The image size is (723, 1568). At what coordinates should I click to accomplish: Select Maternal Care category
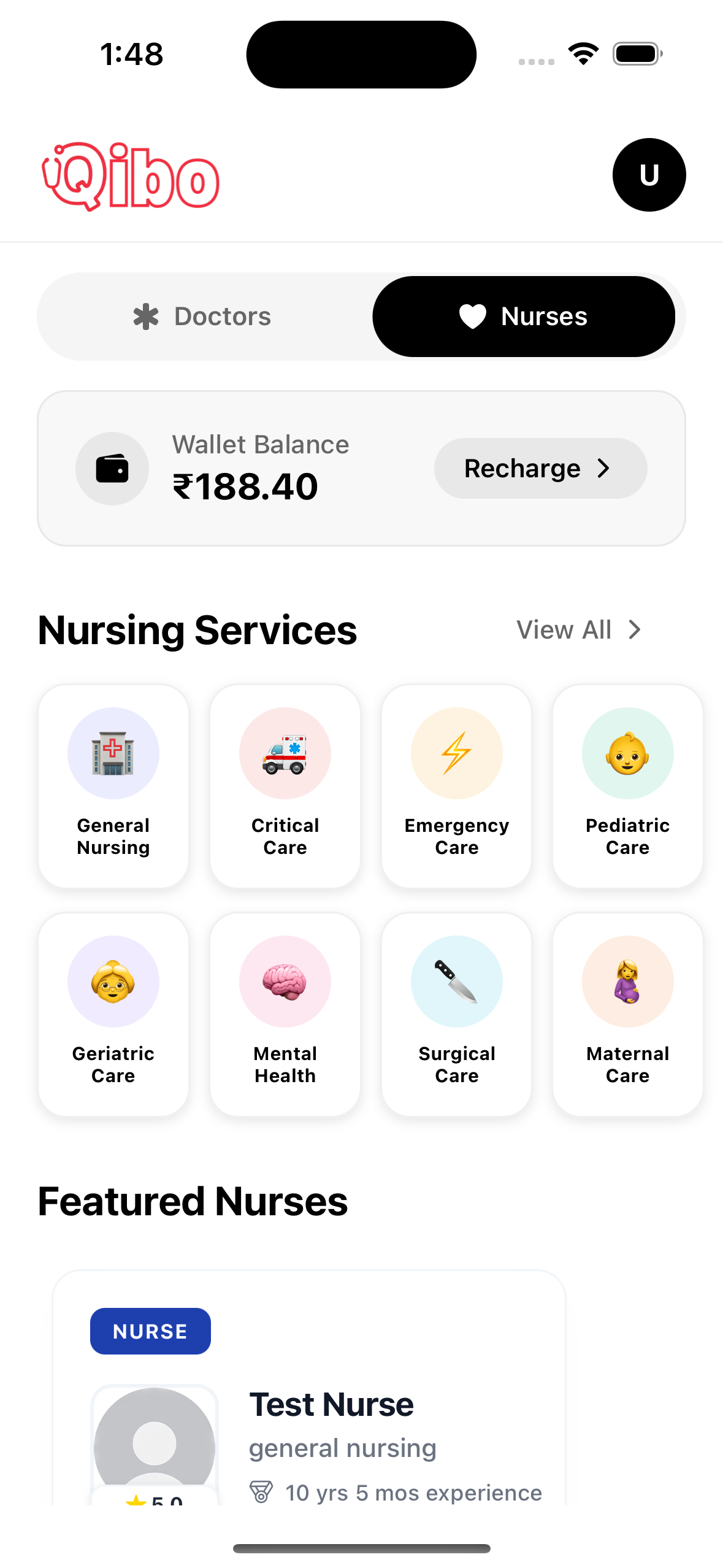point(627,1014)
